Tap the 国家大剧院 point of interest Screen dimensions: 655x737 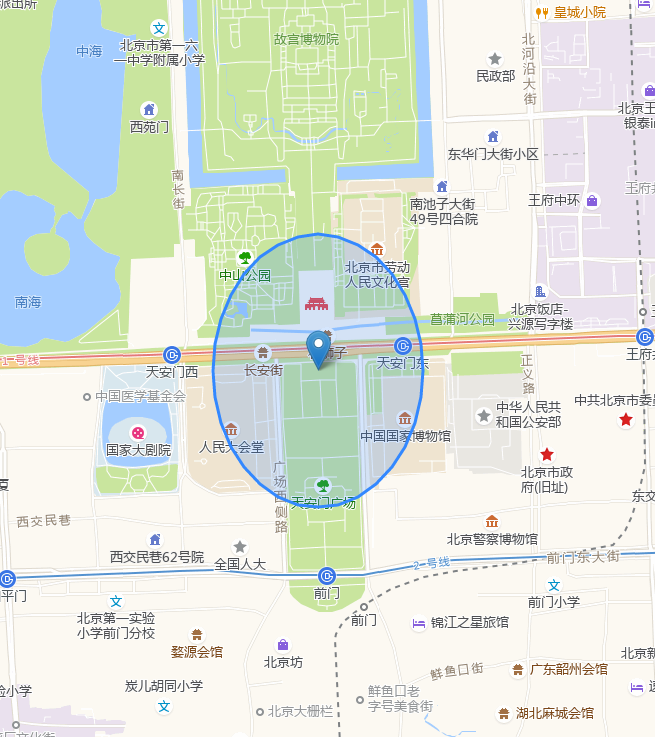tap(138, 433)
